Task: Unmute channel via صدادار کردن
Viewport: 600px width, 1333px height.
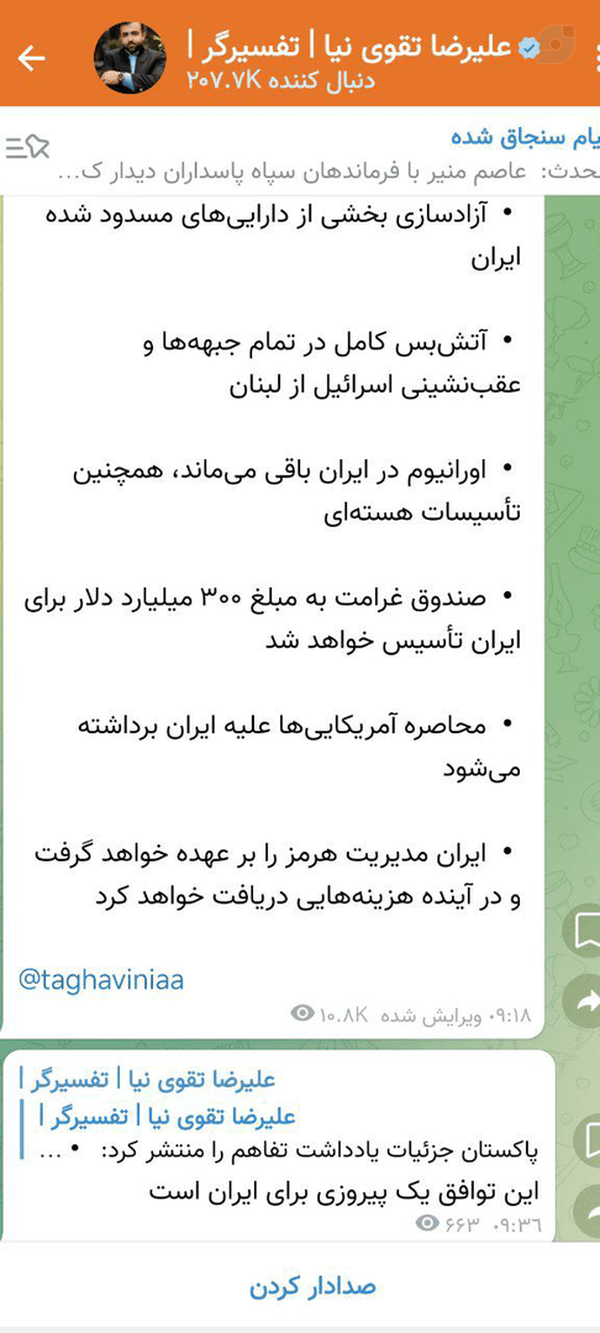Action: coord(300,1286)
